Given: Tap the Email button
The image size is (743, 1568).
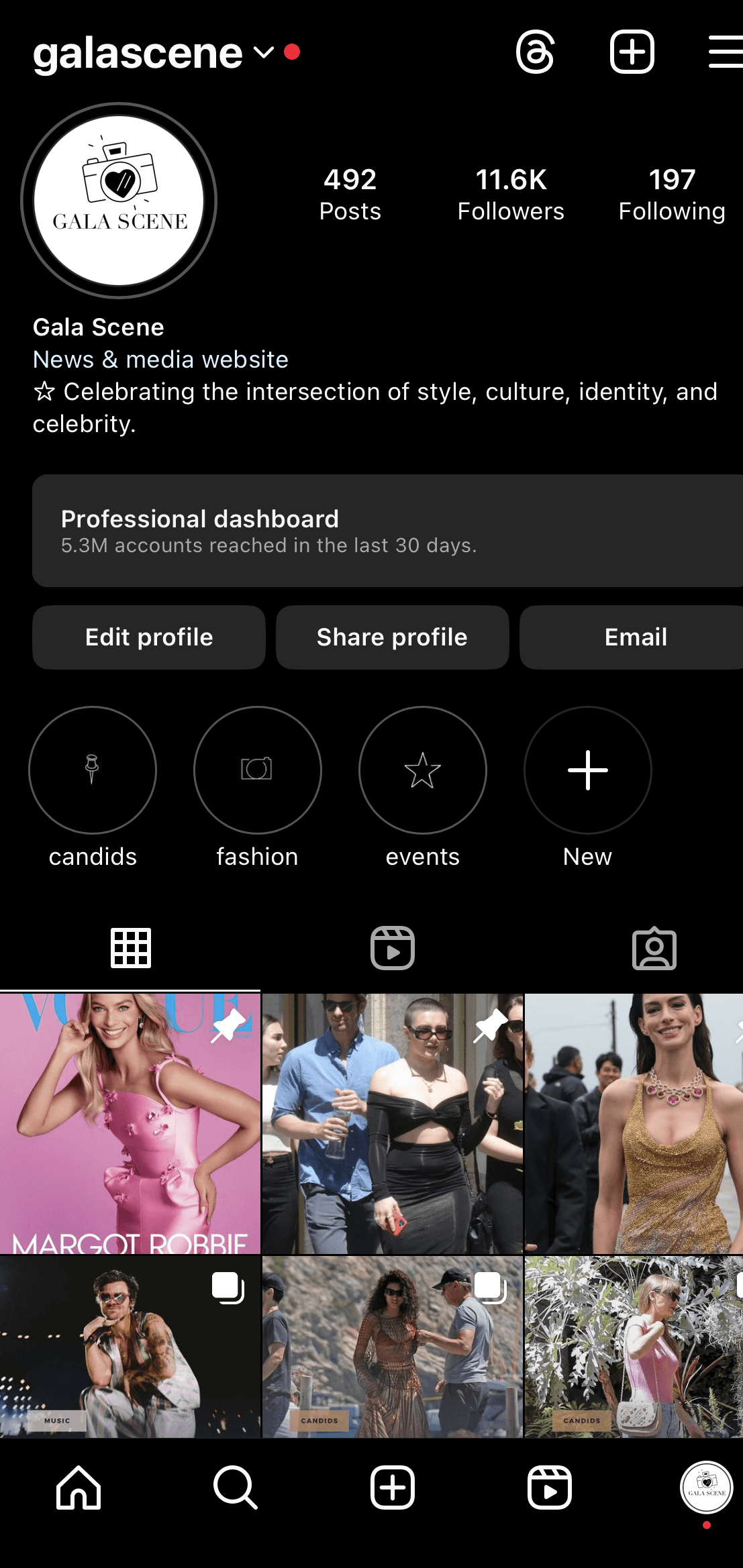Looking at the screenshot, I should [634, 637].
